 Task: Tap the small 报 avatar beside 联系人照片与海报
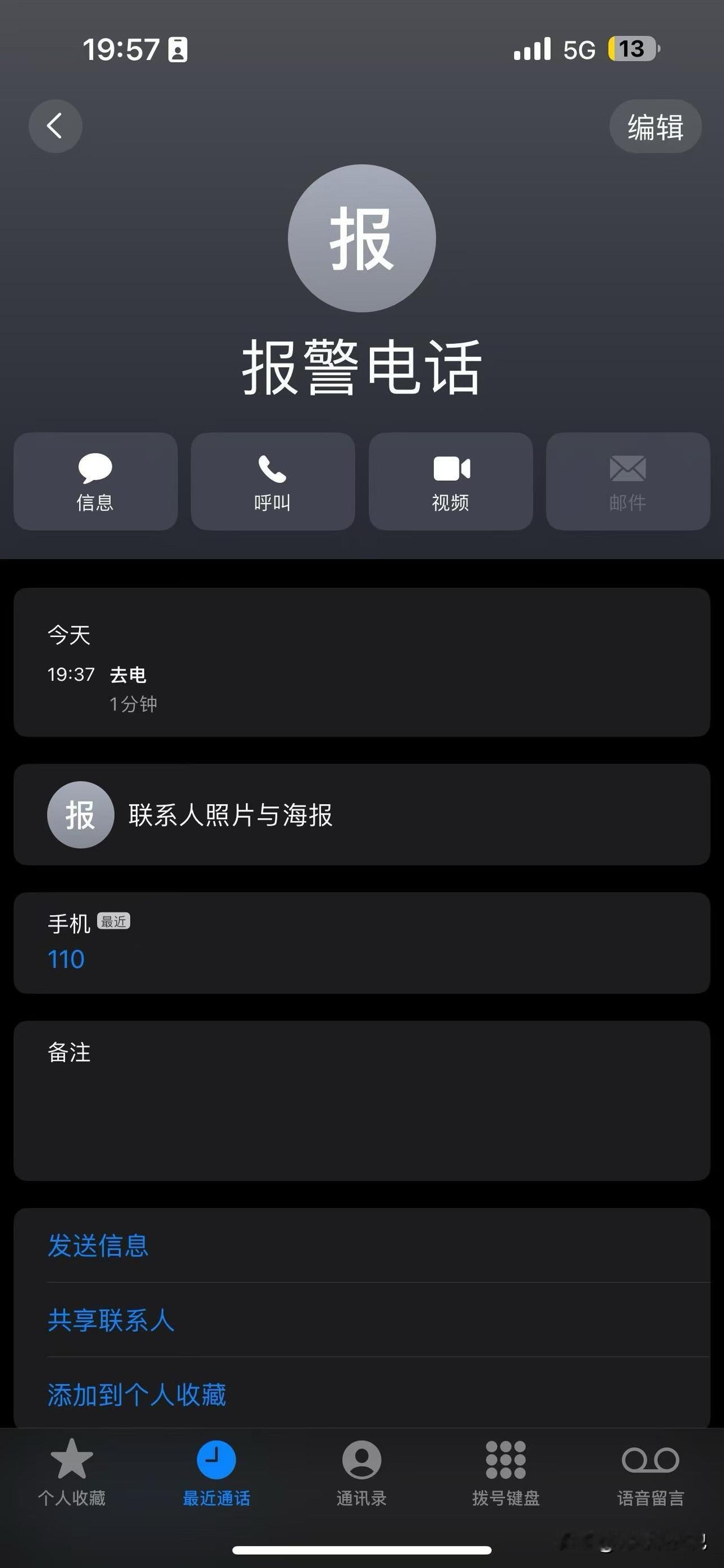coord(80,816)
